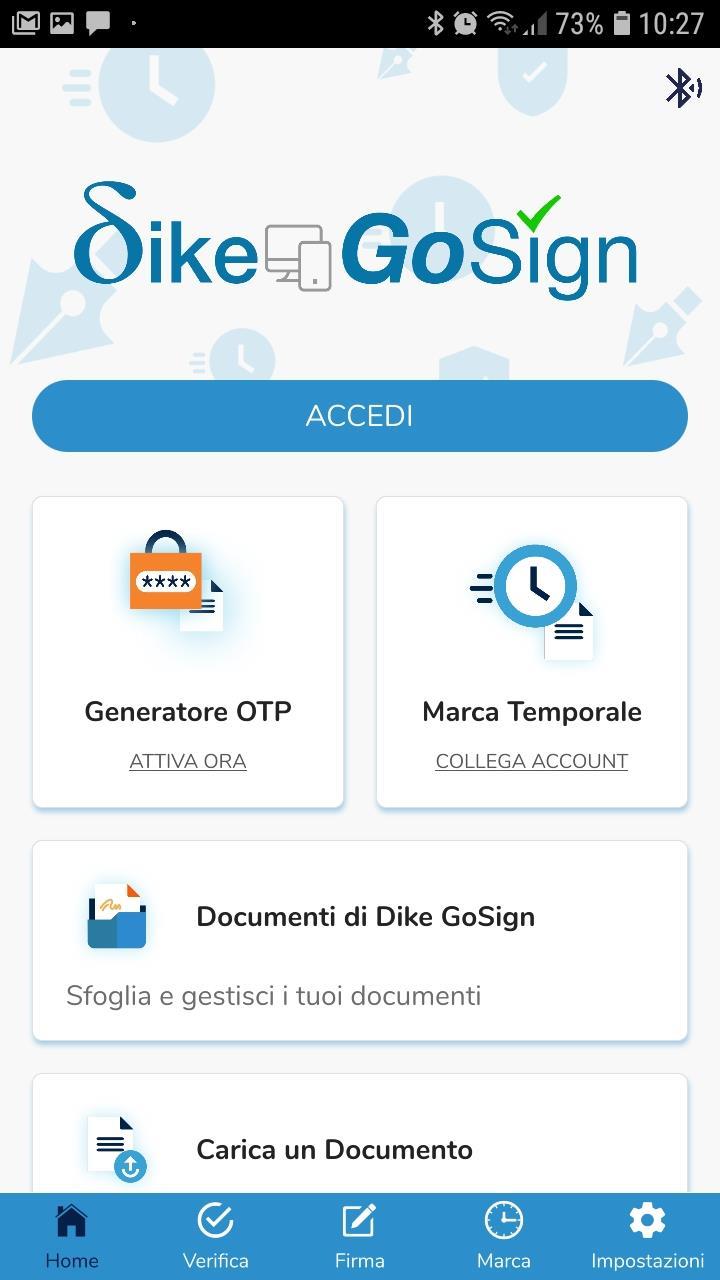Switch to the Marca tab
Screen dimensions: 720x1280
(x=504, y=1236)
